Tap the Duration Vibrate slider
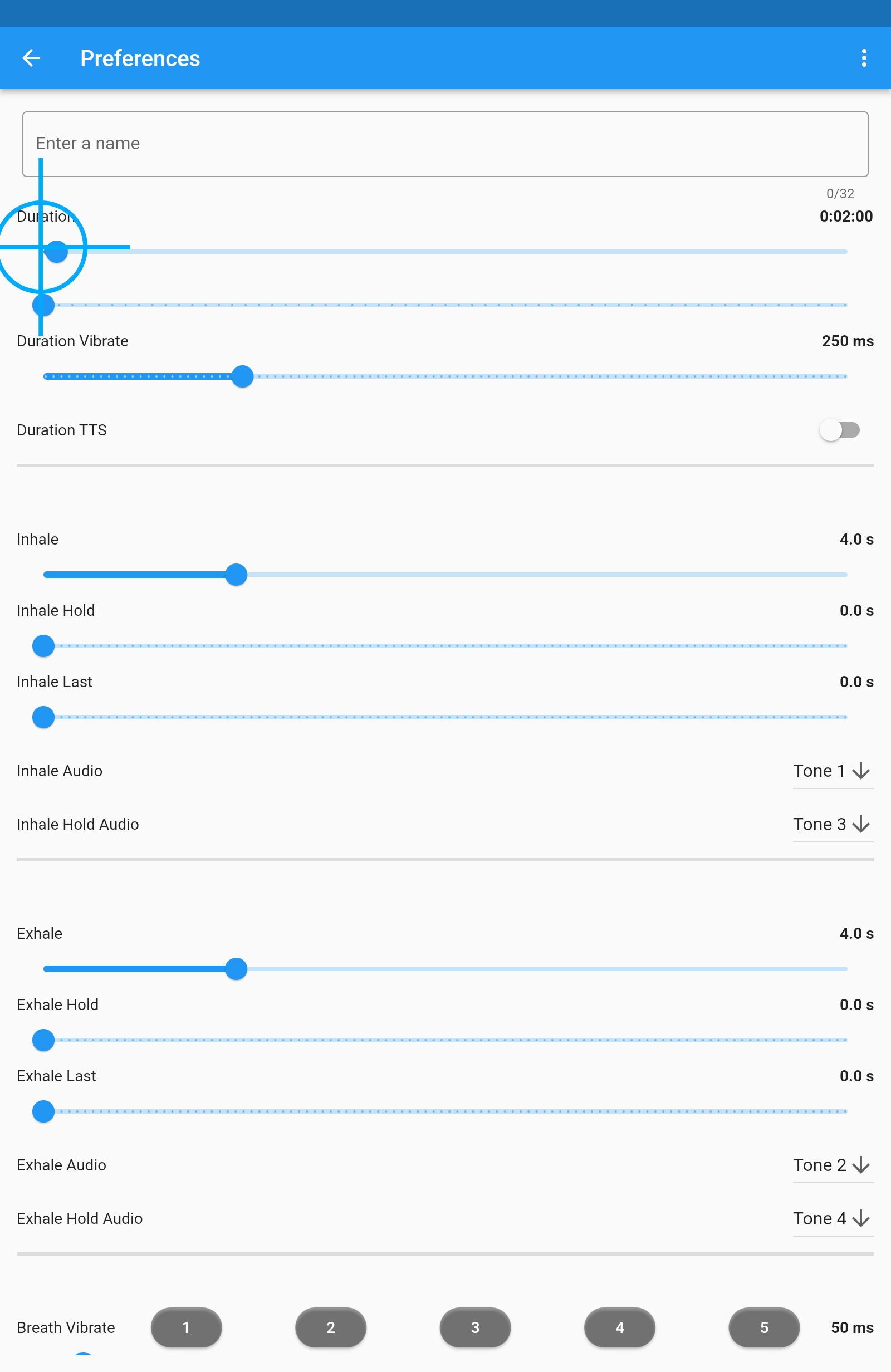 [445, 376]
